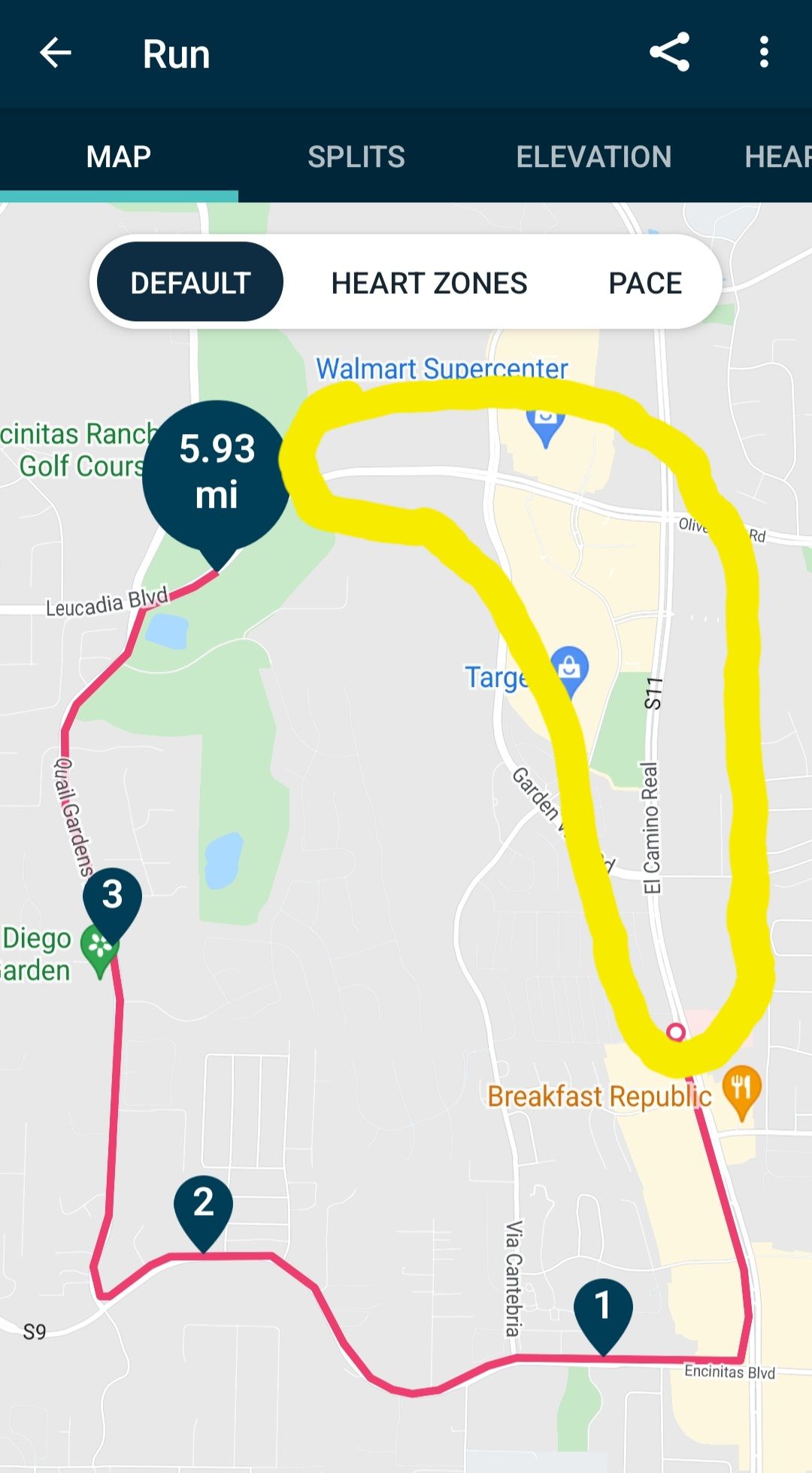This screenshot has height=1473, width=812.
Task: Choose the Default map view
Action: [190, 282]
